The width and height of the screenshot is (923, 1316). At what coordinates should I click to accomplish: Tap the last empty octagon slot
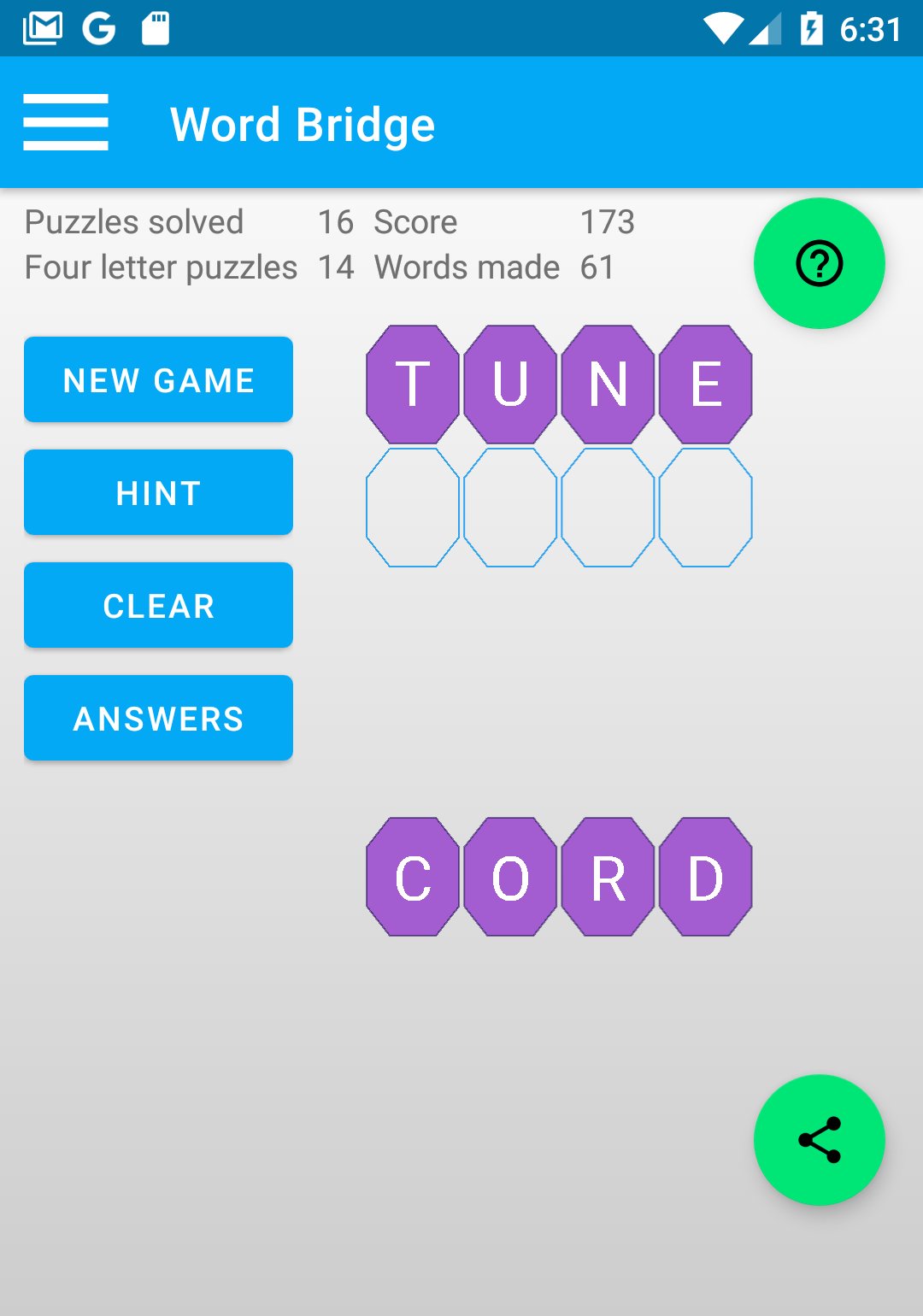[x=704, y=506]
